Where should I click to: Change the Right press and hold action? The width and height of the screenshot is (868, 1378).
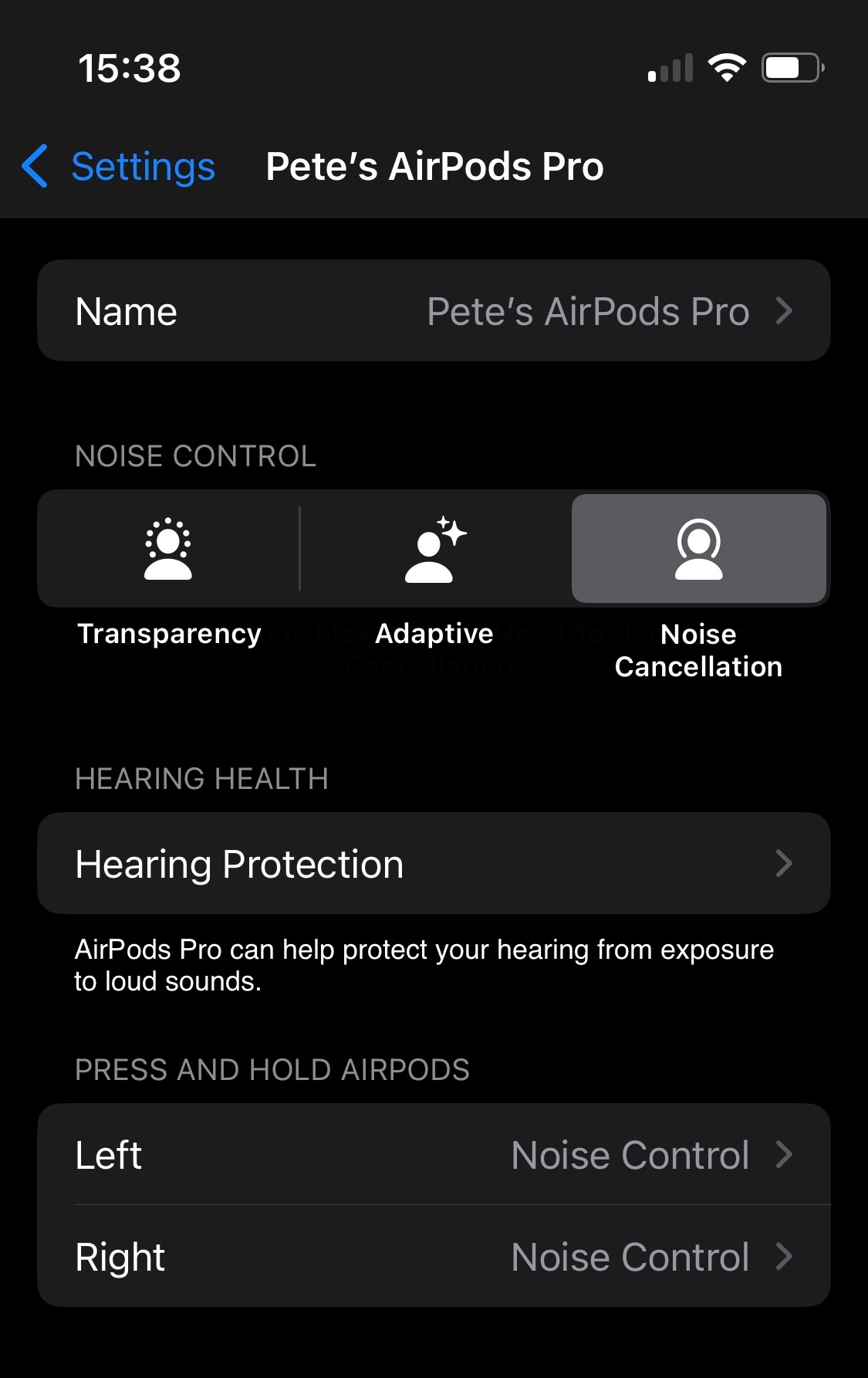[434, 1257]
